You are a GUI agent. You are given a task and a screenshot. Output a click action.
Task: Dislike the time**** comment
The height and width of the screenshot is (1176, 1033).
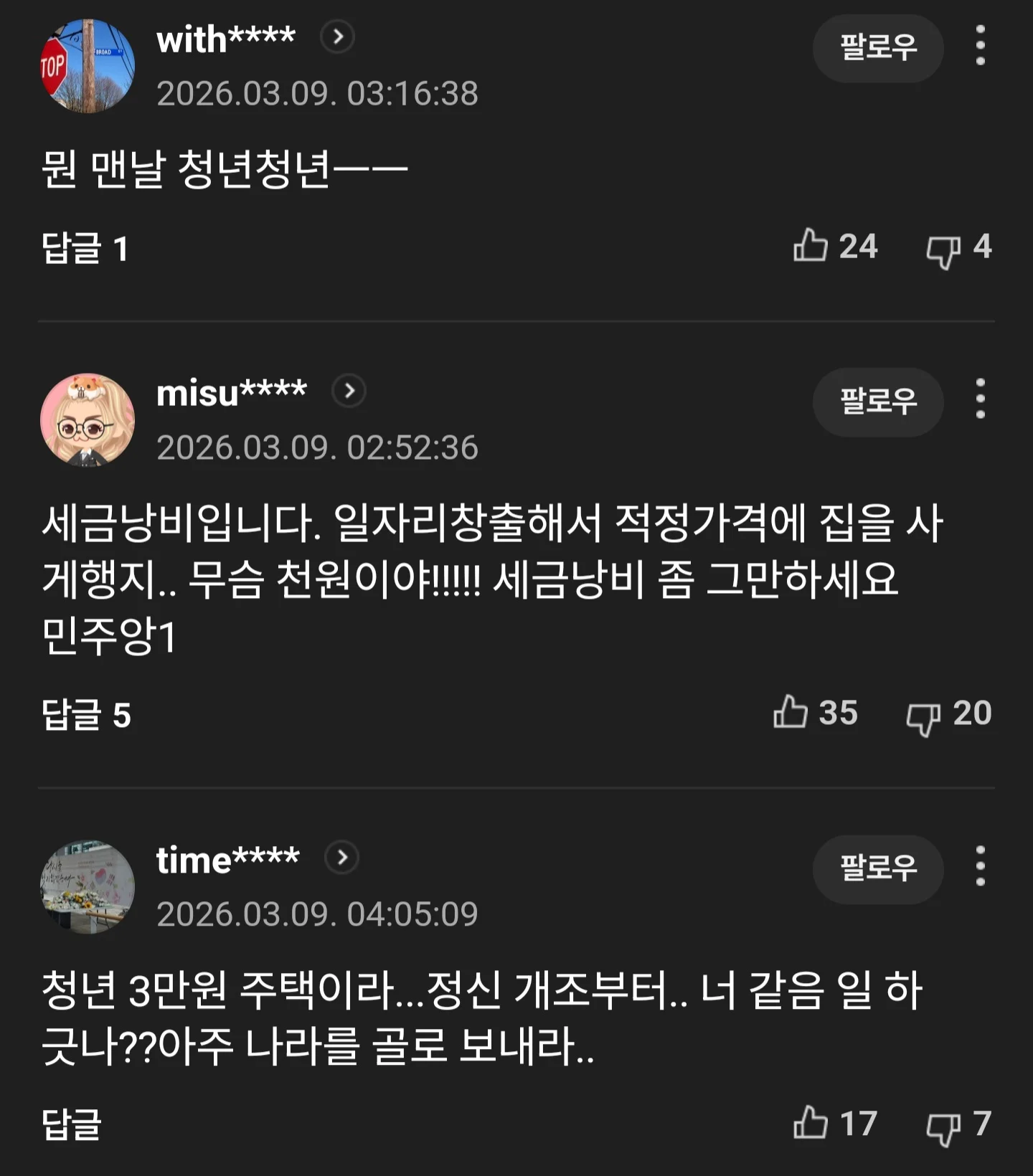[x=943, y=1127]
